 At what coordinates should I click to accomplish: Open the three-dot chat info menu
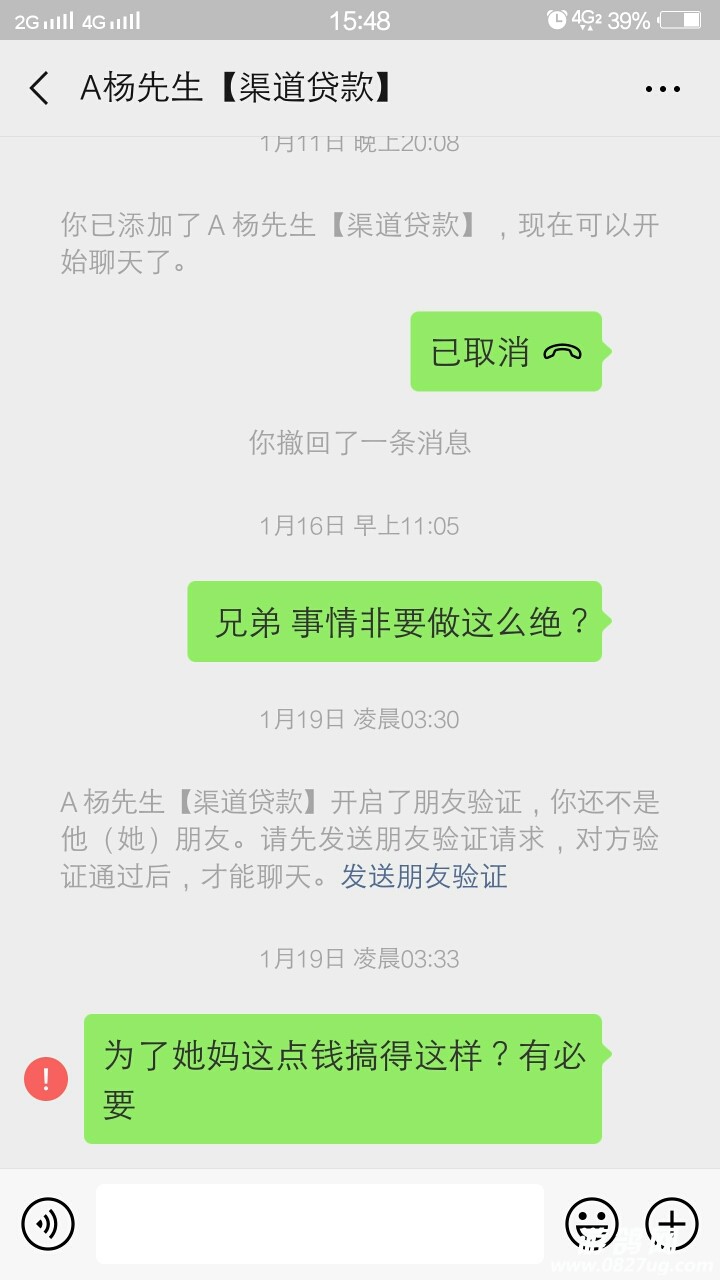point(663,89)
